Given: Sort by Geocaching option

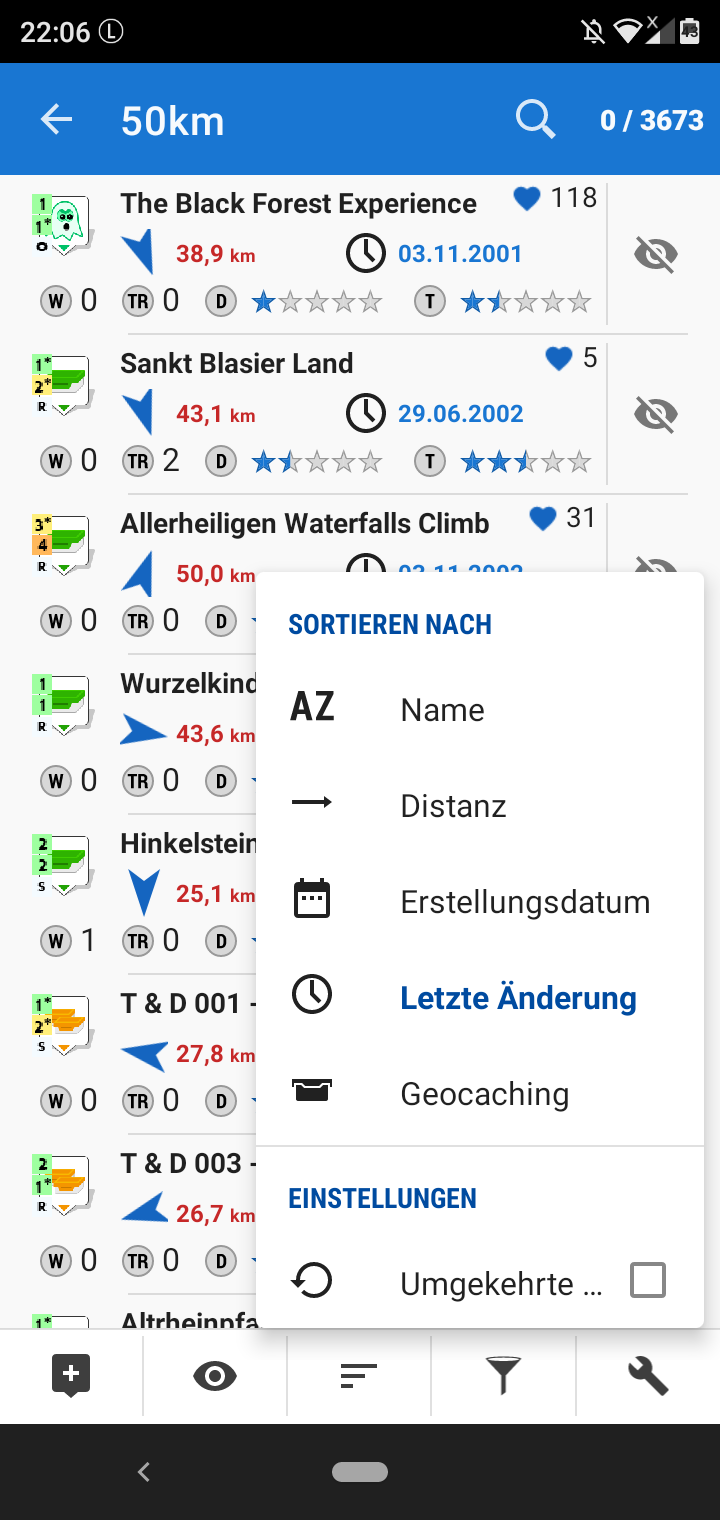Looking at the screenshot, I should [x=484, y=1093].
